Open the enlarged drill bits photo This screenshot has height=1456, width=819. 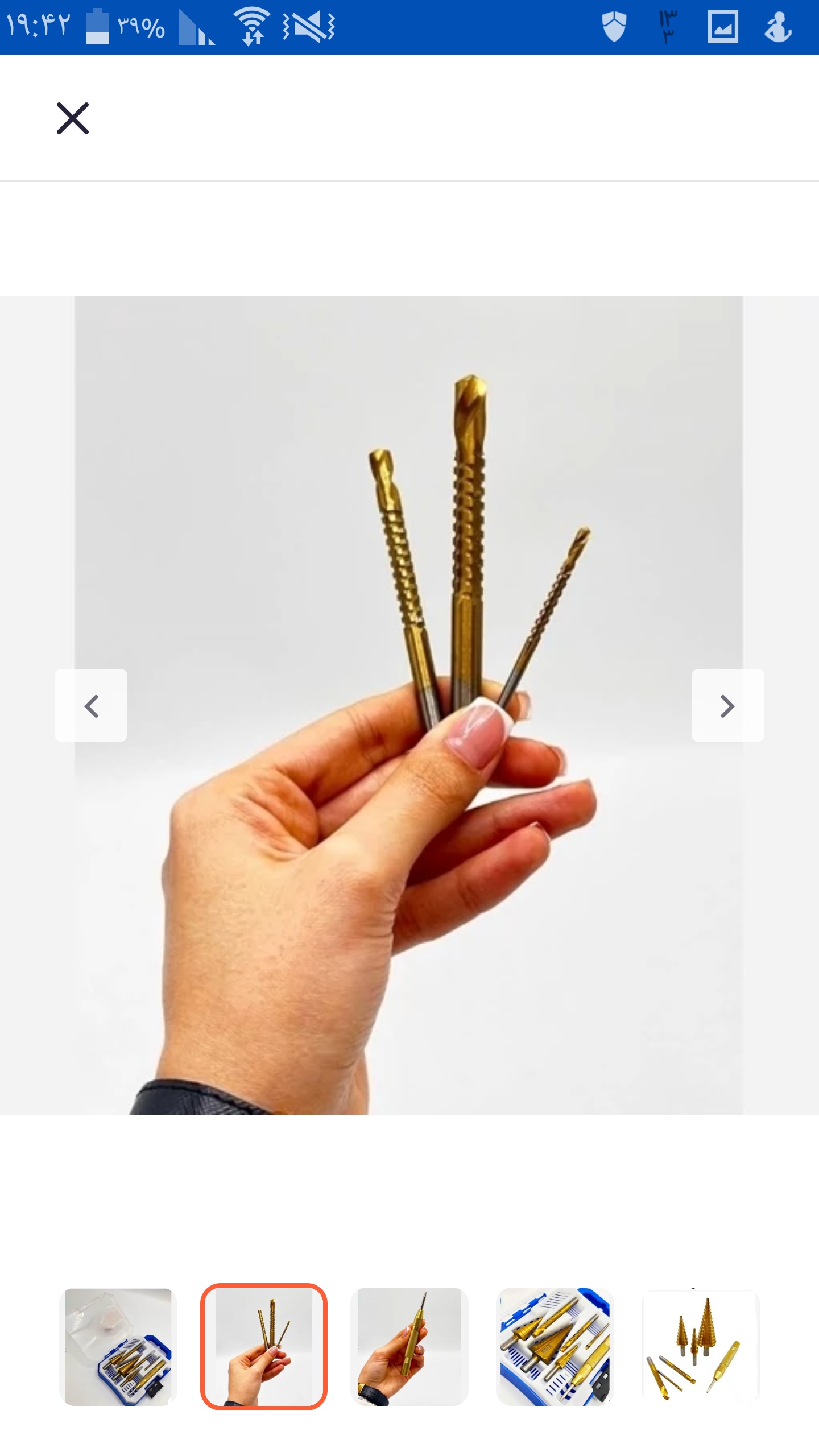click(x=408, y=704)
